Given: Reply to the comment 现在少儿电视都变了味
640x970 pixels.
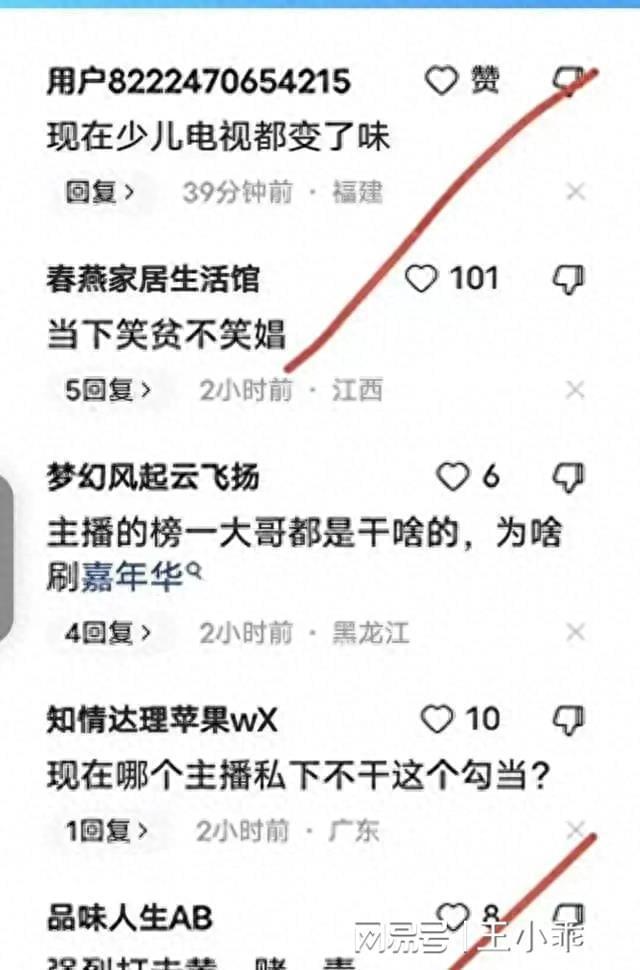Looking at the screenshot, I should (x=100, y=191).
